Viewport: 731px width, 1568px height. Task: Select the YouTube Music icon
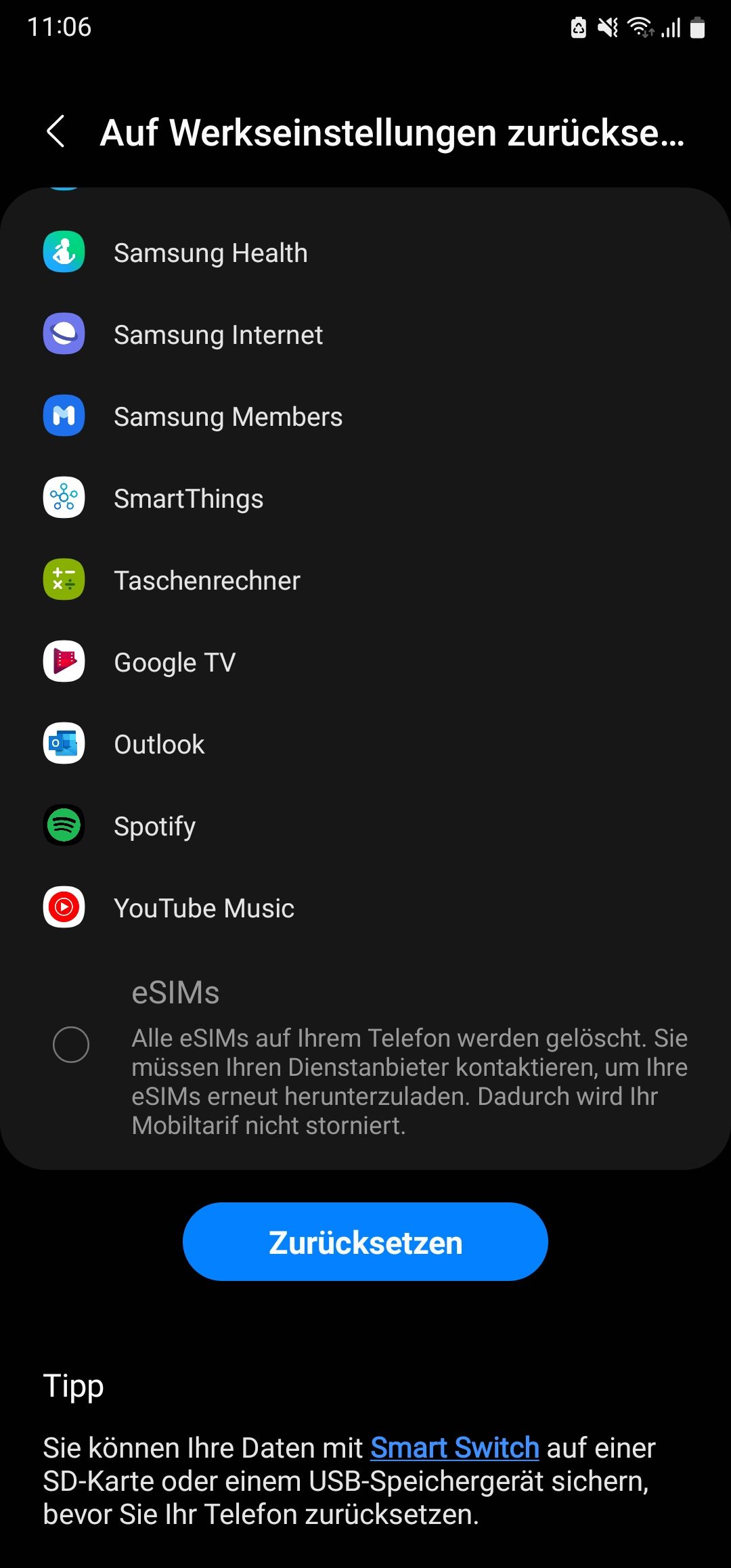(63, 908)
